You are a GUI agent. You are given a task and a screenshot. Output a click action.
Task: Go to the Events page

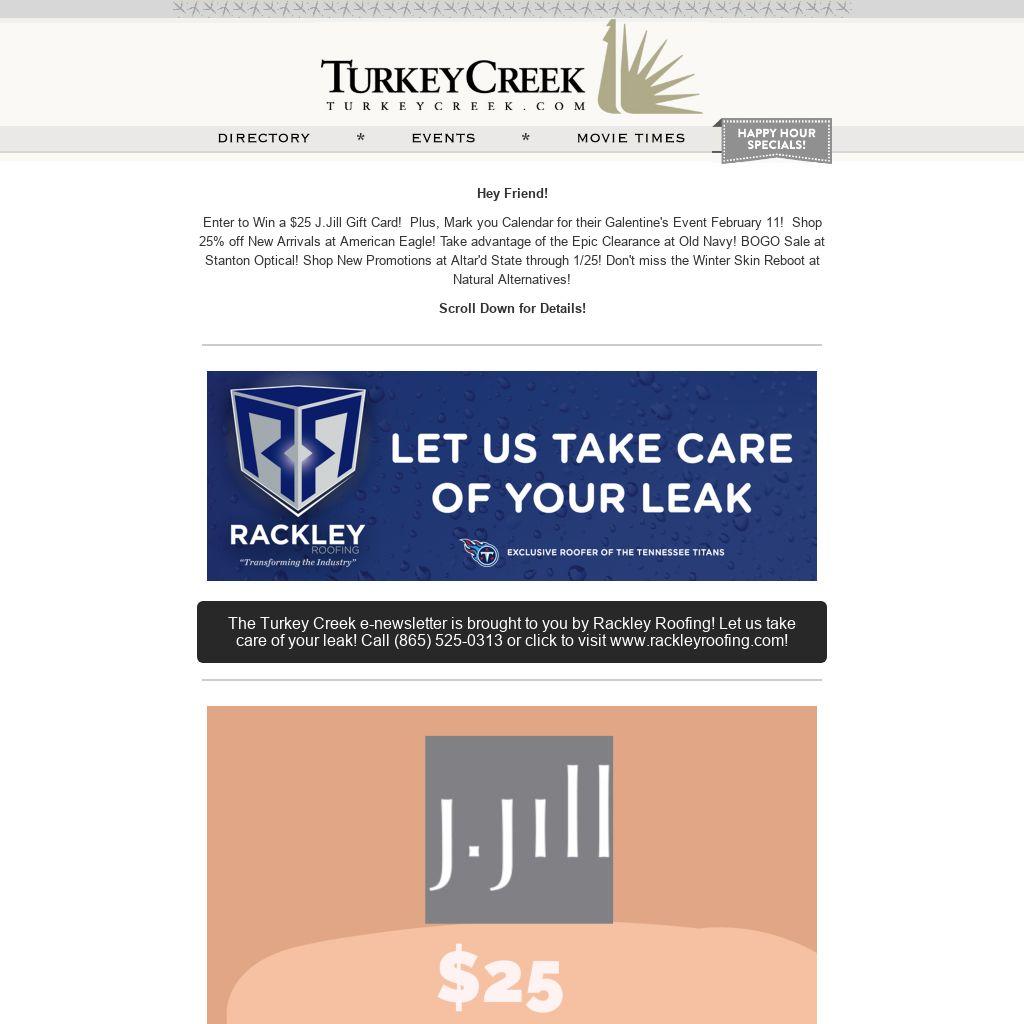(x=443, y=138)
